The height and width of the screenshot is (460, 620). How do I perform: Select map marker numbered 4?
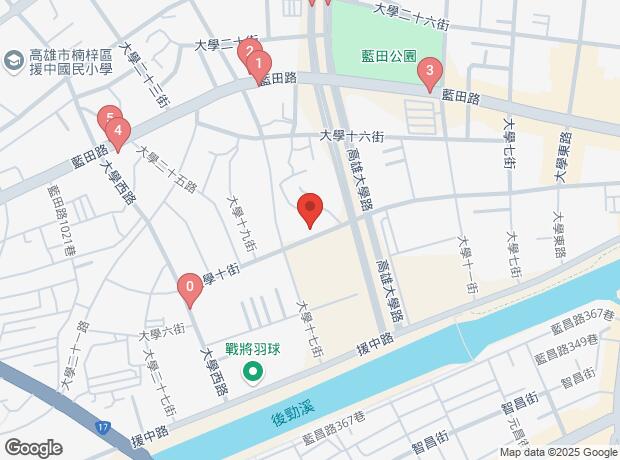(x=119, y=130)
